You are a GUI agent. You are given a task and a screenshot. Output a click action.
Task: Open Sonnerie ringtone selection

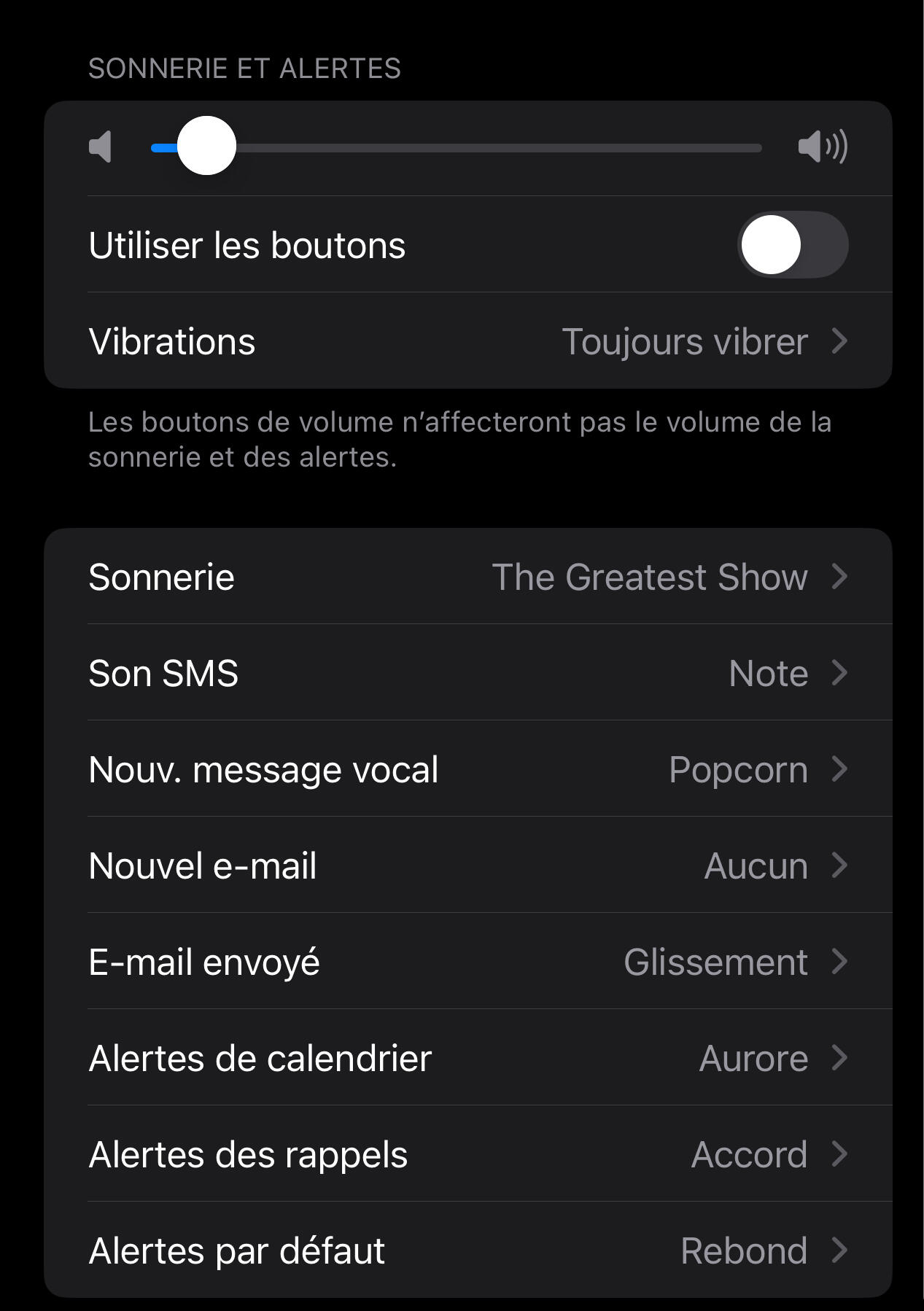click(x=467, y=577)
